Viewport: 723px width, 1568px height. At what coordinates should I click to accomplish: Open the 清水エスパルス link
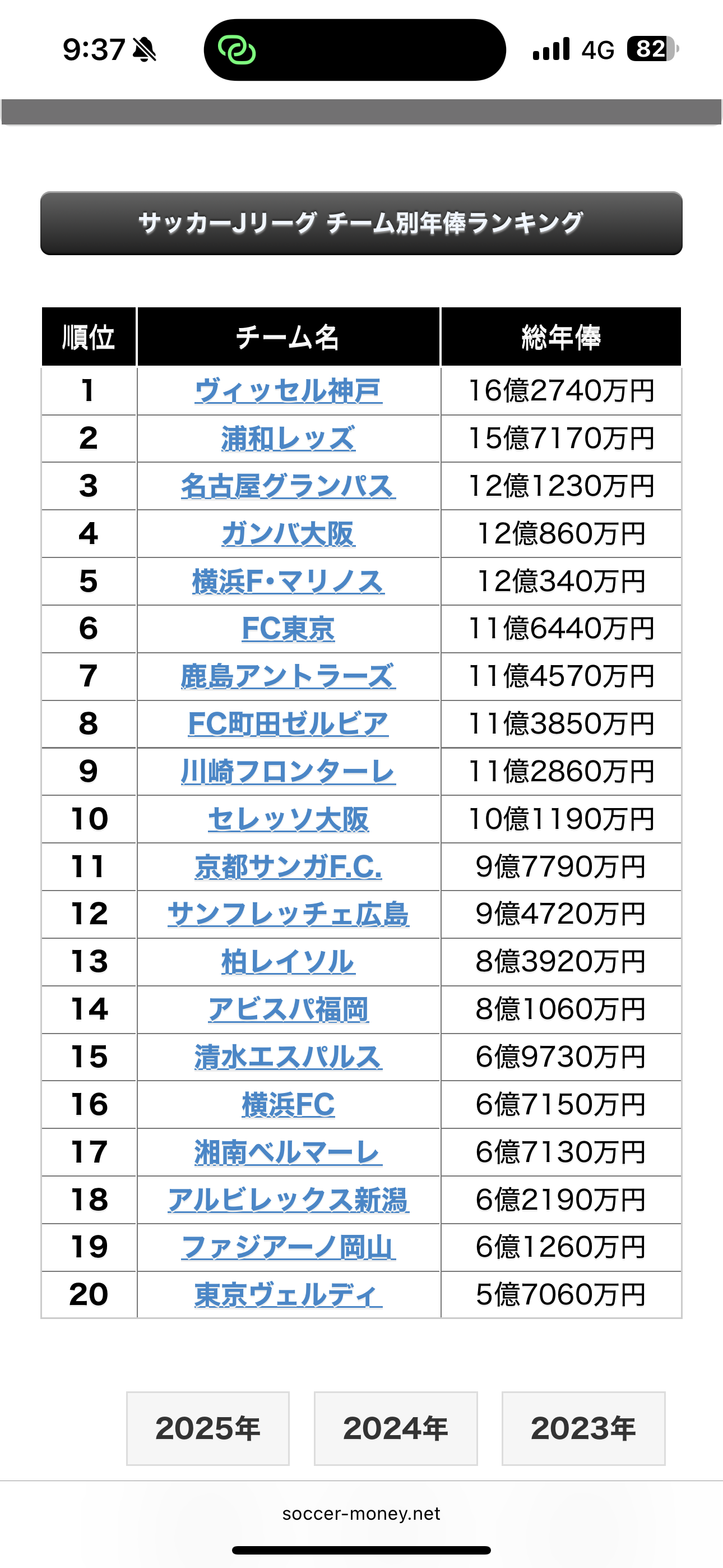289,1057
